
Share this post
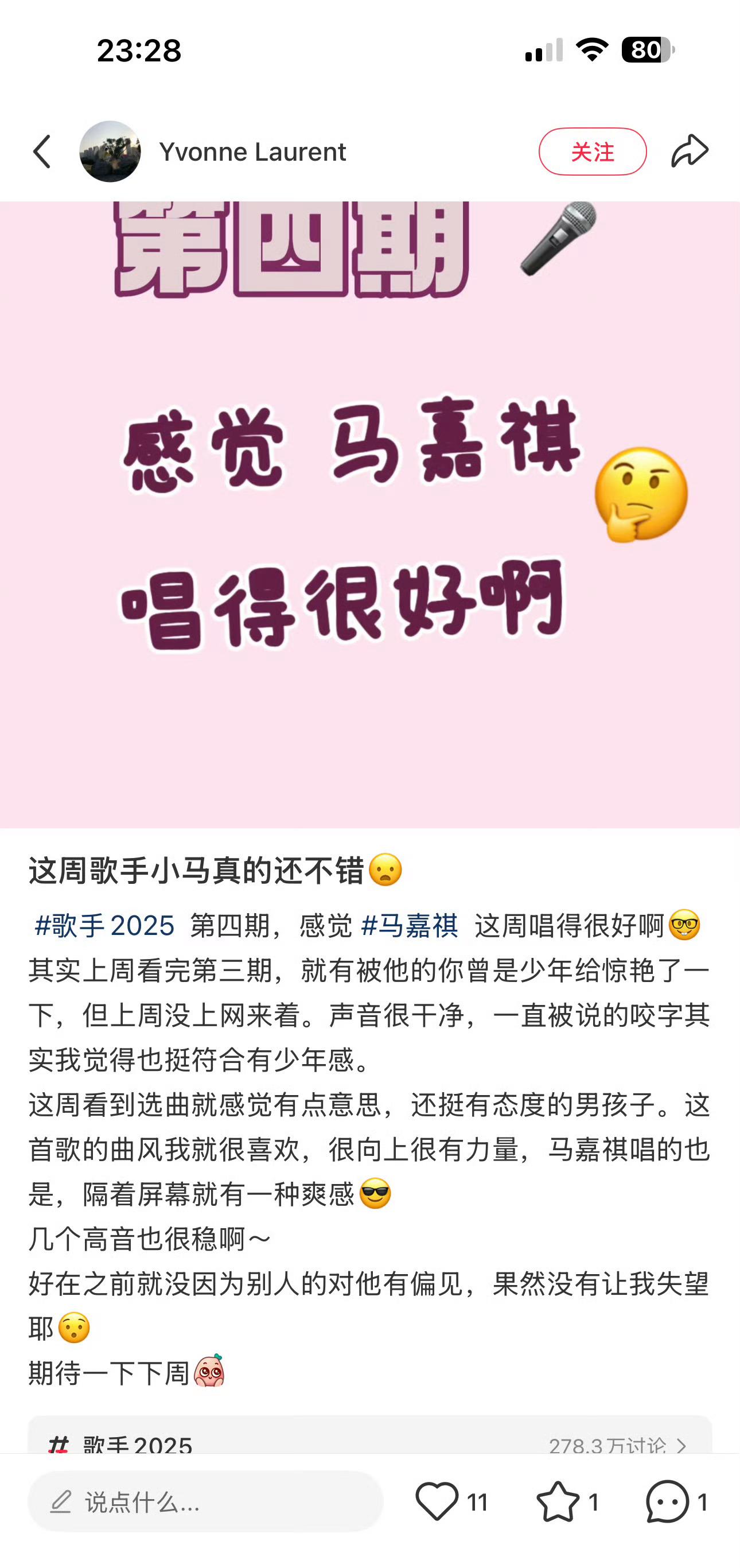tap(690, 152)
